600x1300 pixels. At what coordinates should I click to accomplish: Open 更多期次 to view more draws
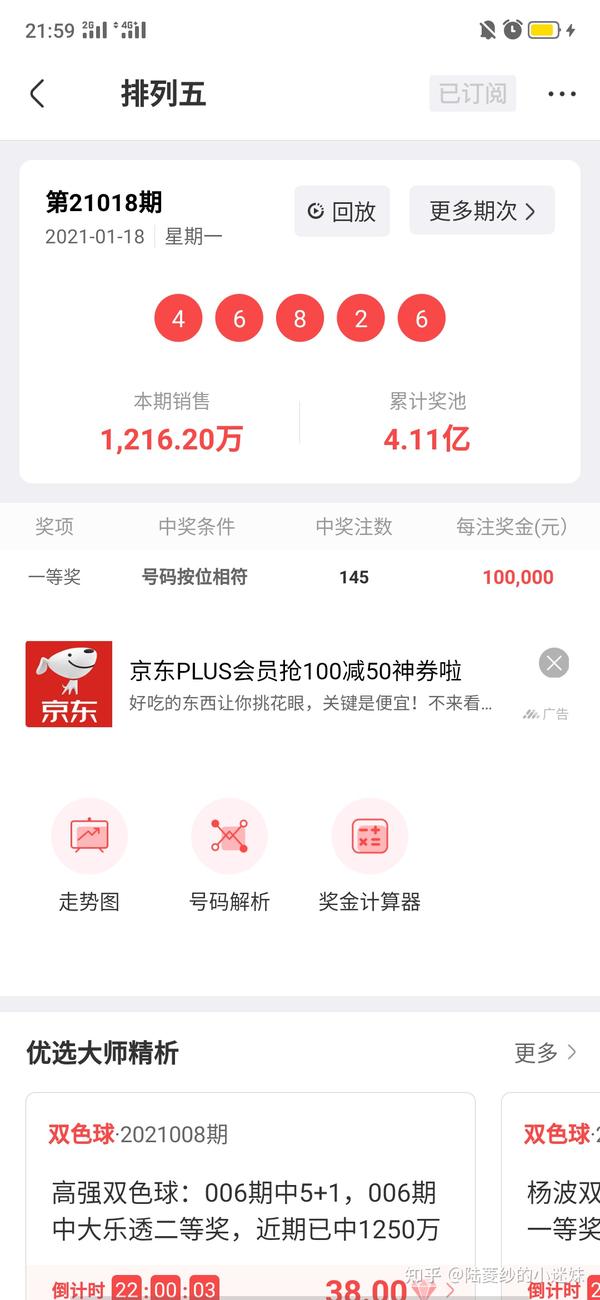(x=482, y=211)
